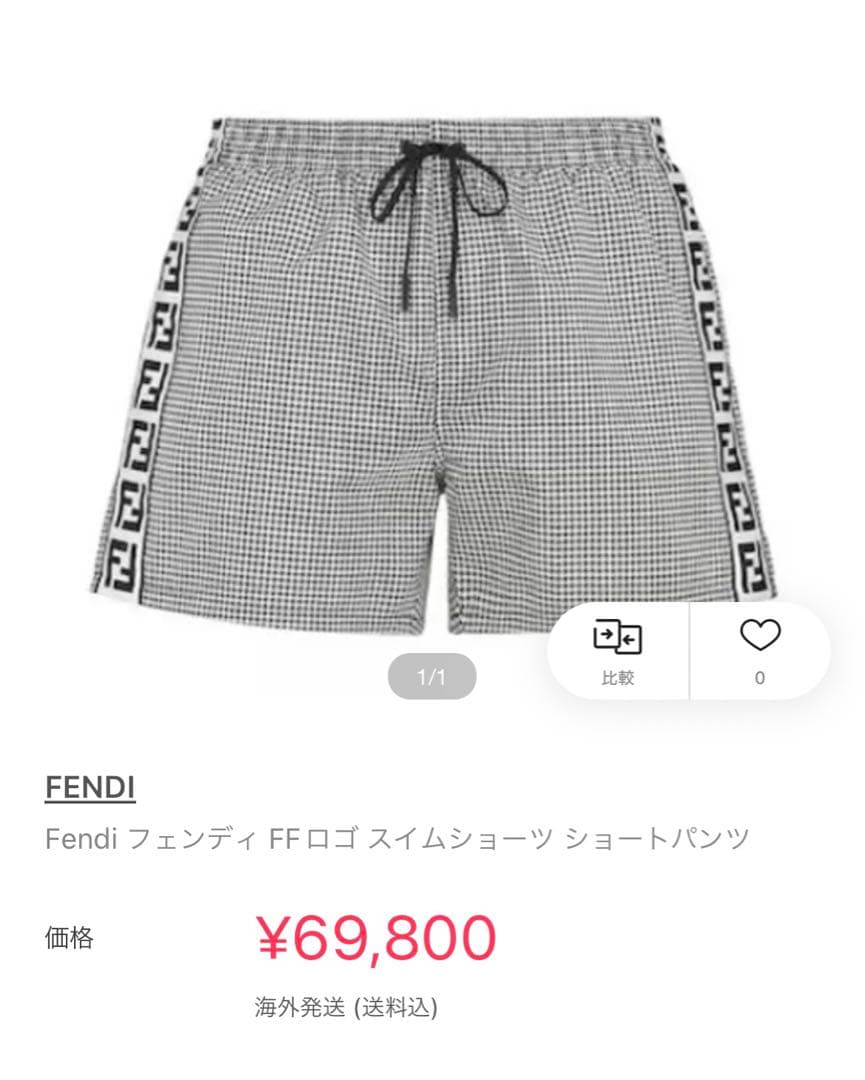
Task: Tap the FENDI underlined brand name
Action: tap(91, 789)
